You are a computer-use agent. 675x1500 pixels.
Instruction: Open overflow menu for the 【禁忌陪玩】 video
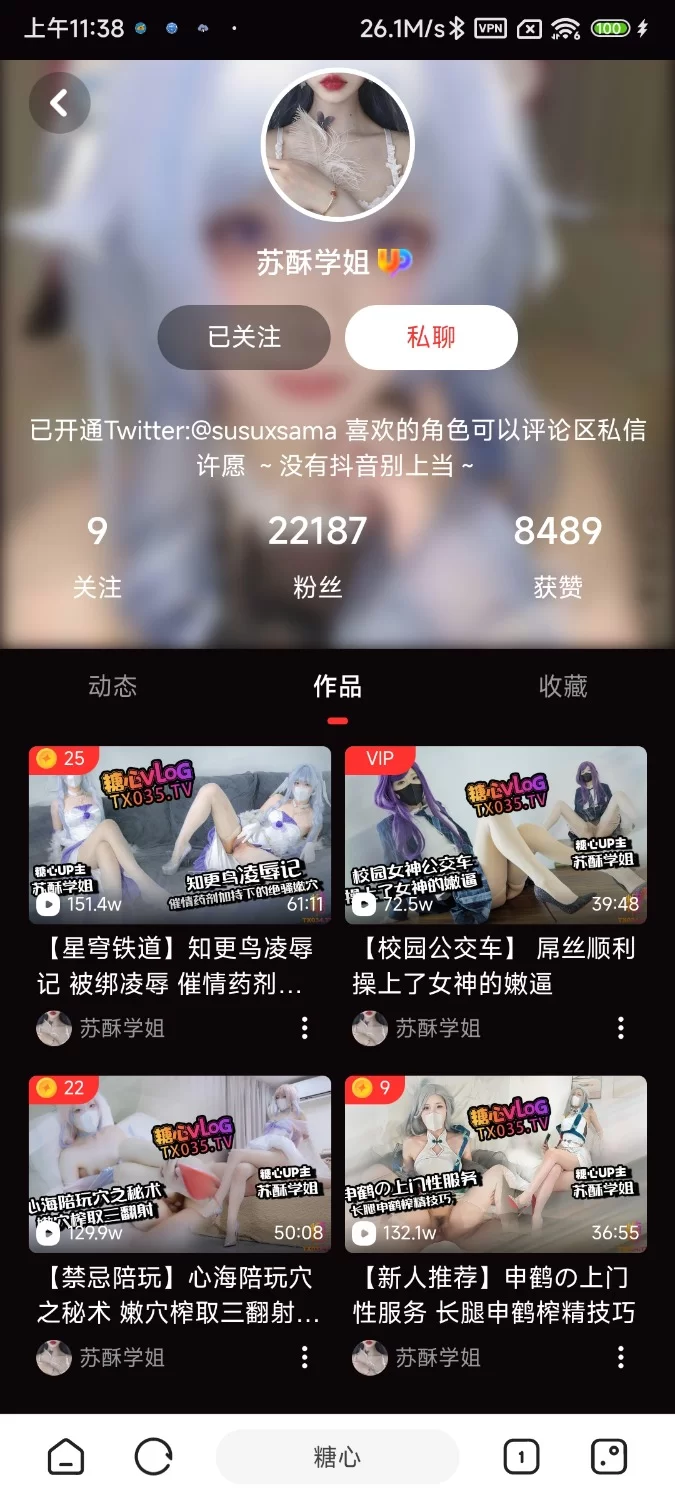pos(305,1357)
